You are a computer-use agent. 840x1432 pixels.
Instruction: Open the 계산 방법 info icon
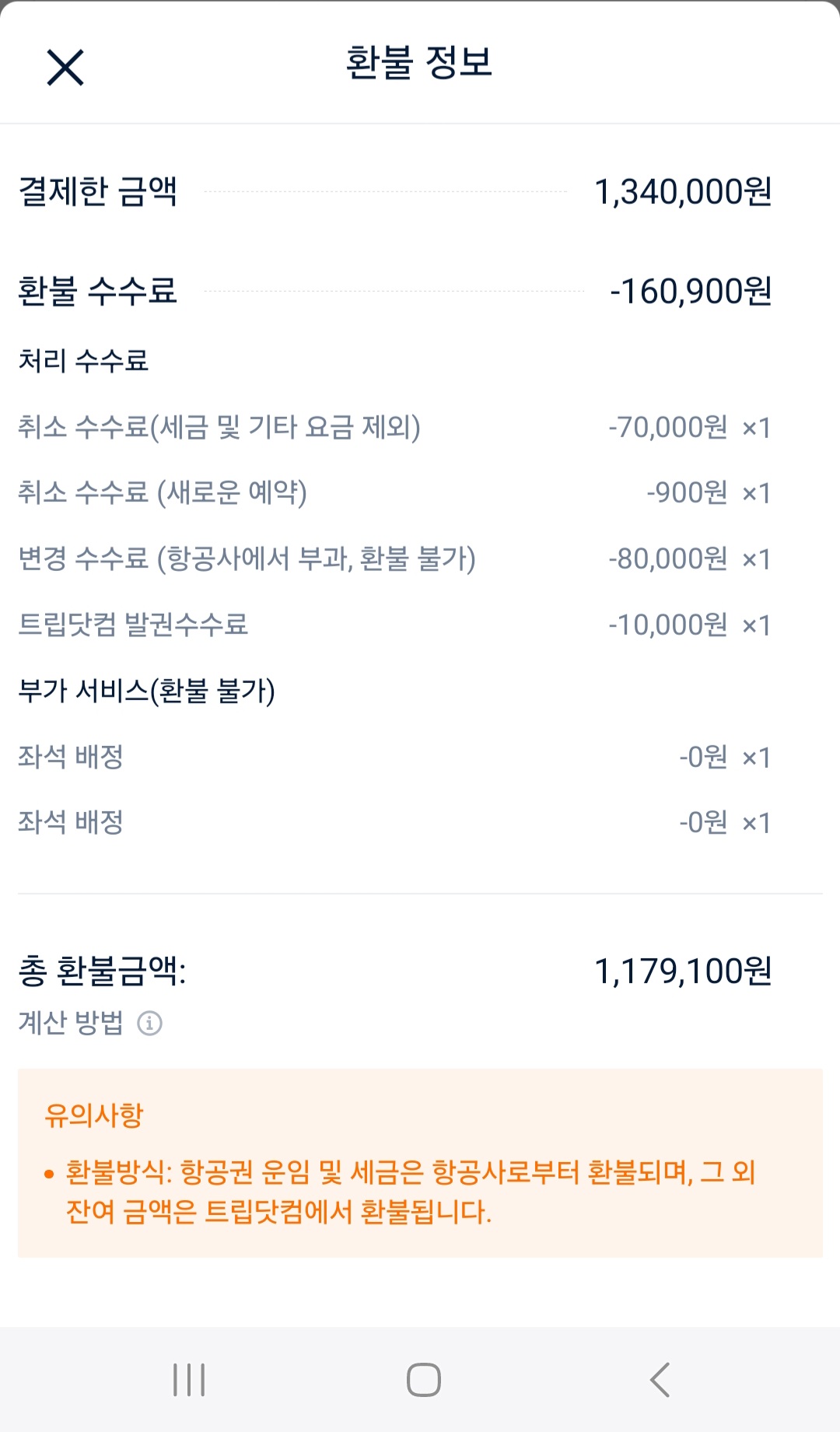pos(149,1023)
